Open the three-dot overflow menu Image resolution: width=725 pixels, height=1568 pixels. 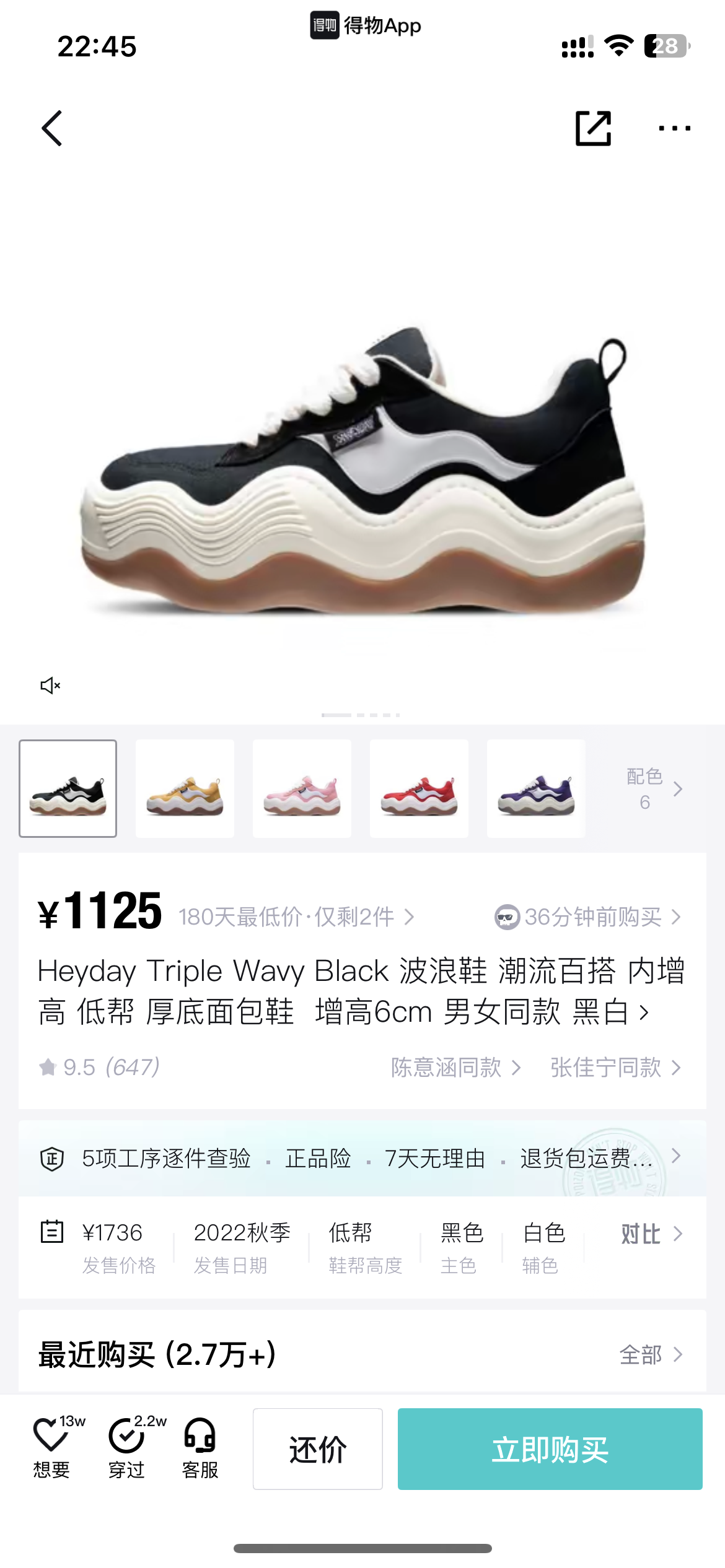click(674, 128)
